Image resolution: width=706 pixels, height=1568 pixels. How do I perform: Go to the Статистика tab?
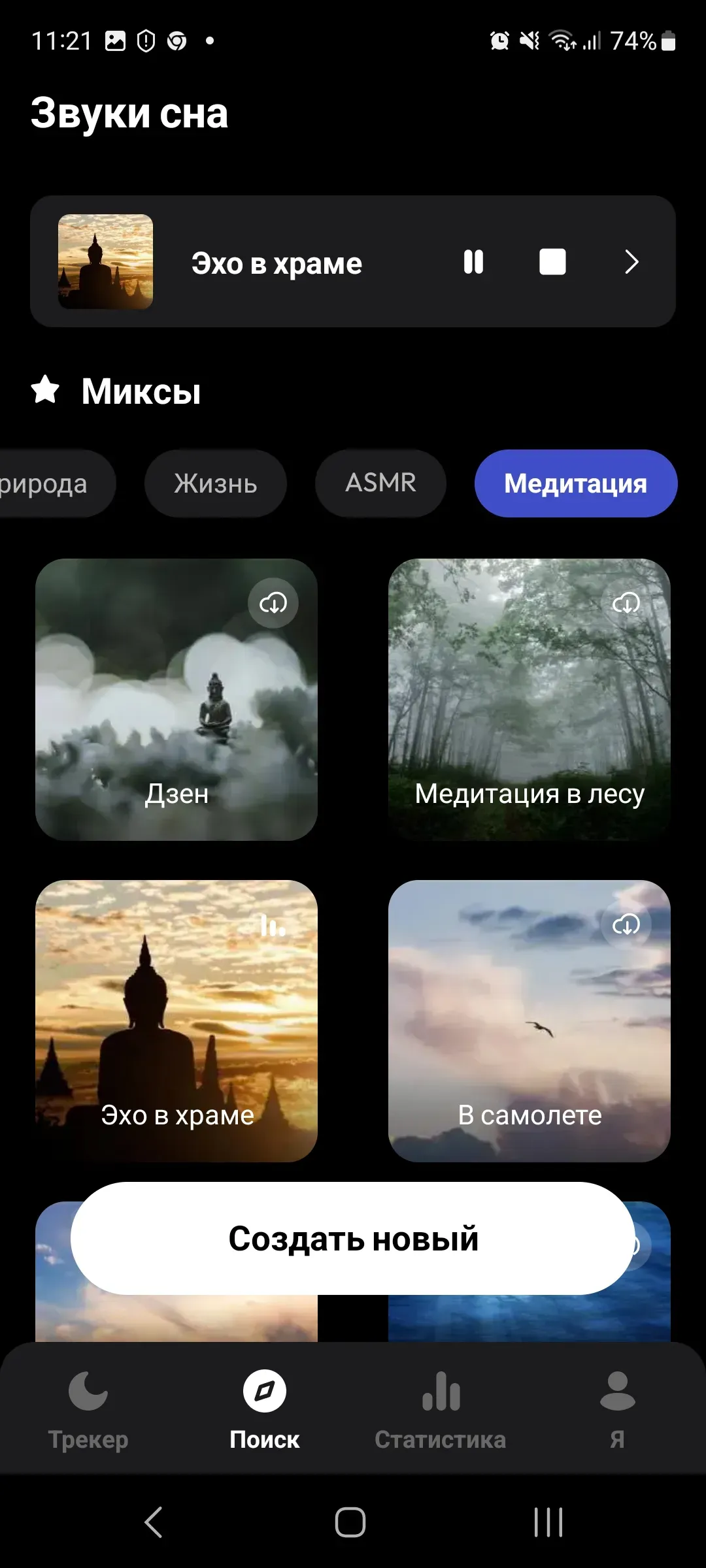pos(441,1408)
